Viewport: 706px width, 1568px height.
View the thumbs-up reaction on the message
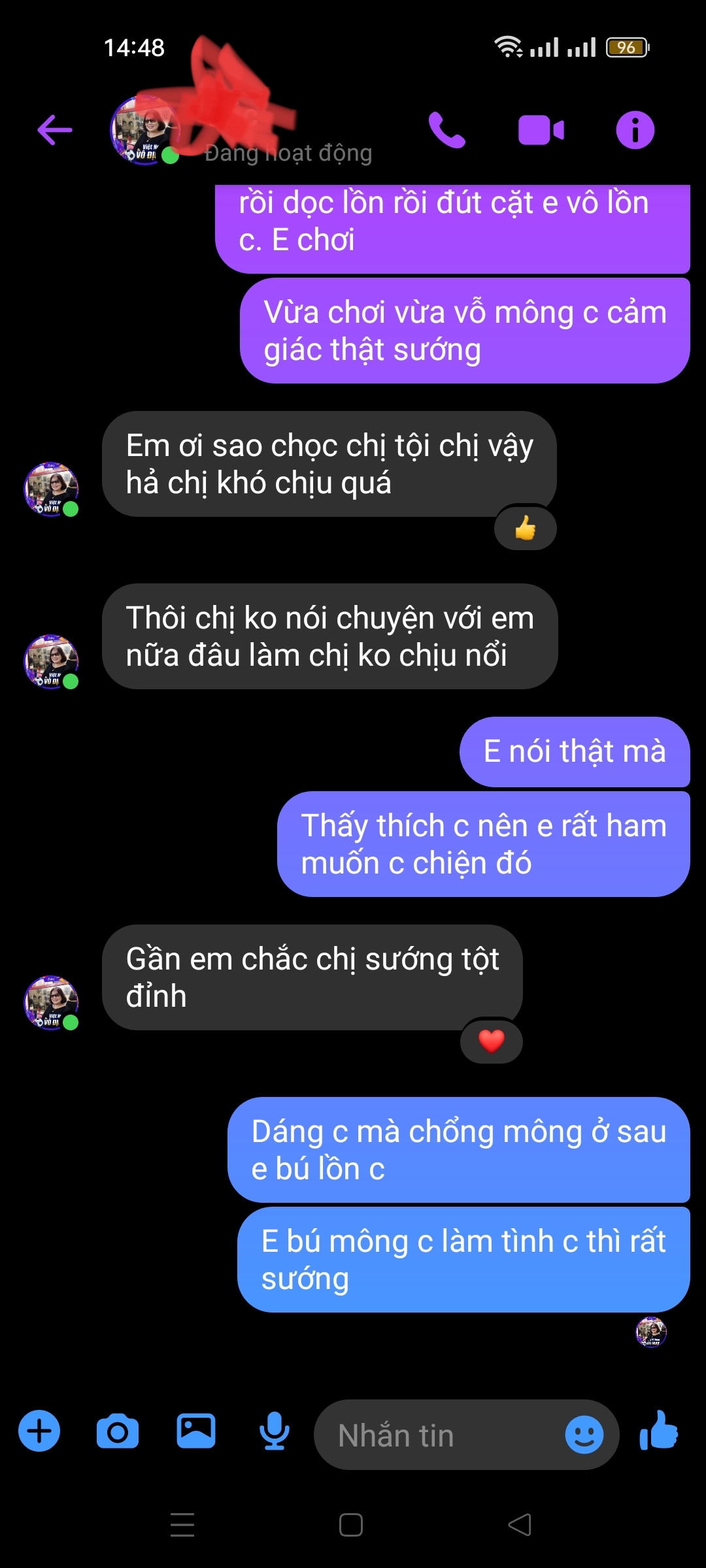click(525, 528)
